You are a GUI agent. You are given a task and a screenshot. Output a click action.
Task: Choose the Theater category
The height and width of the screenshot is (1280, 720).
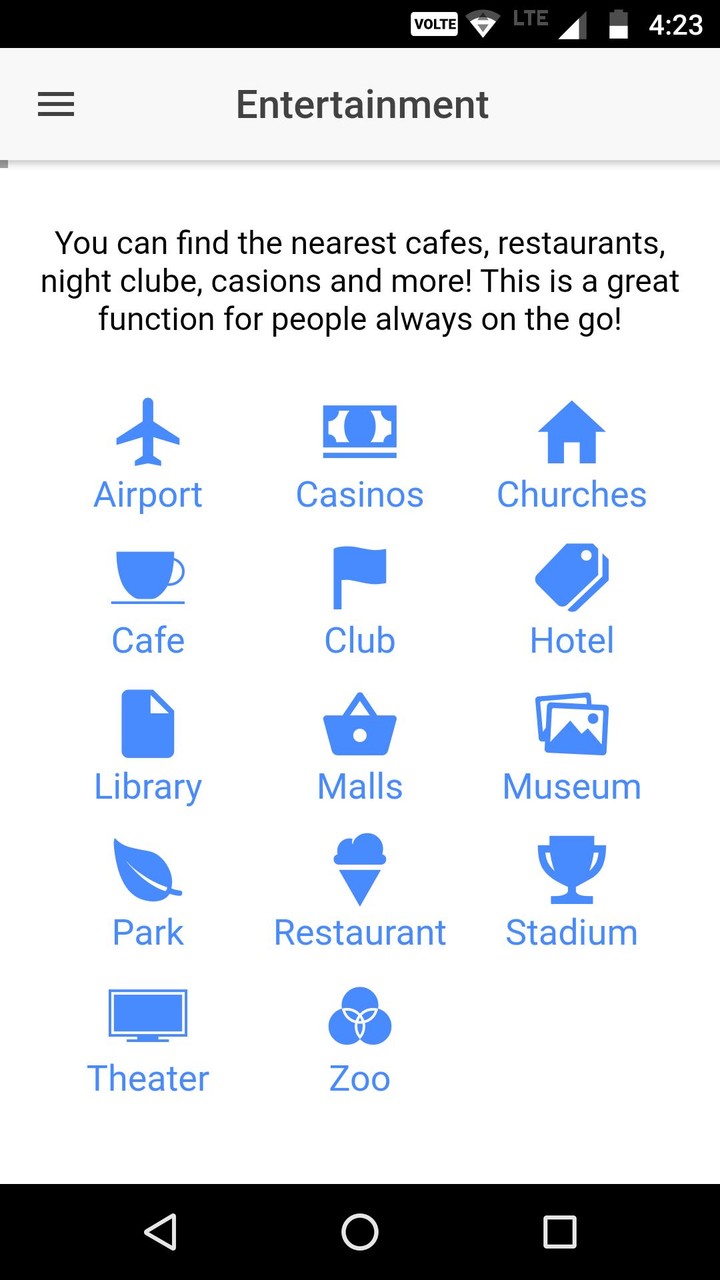coord(148,1039)
